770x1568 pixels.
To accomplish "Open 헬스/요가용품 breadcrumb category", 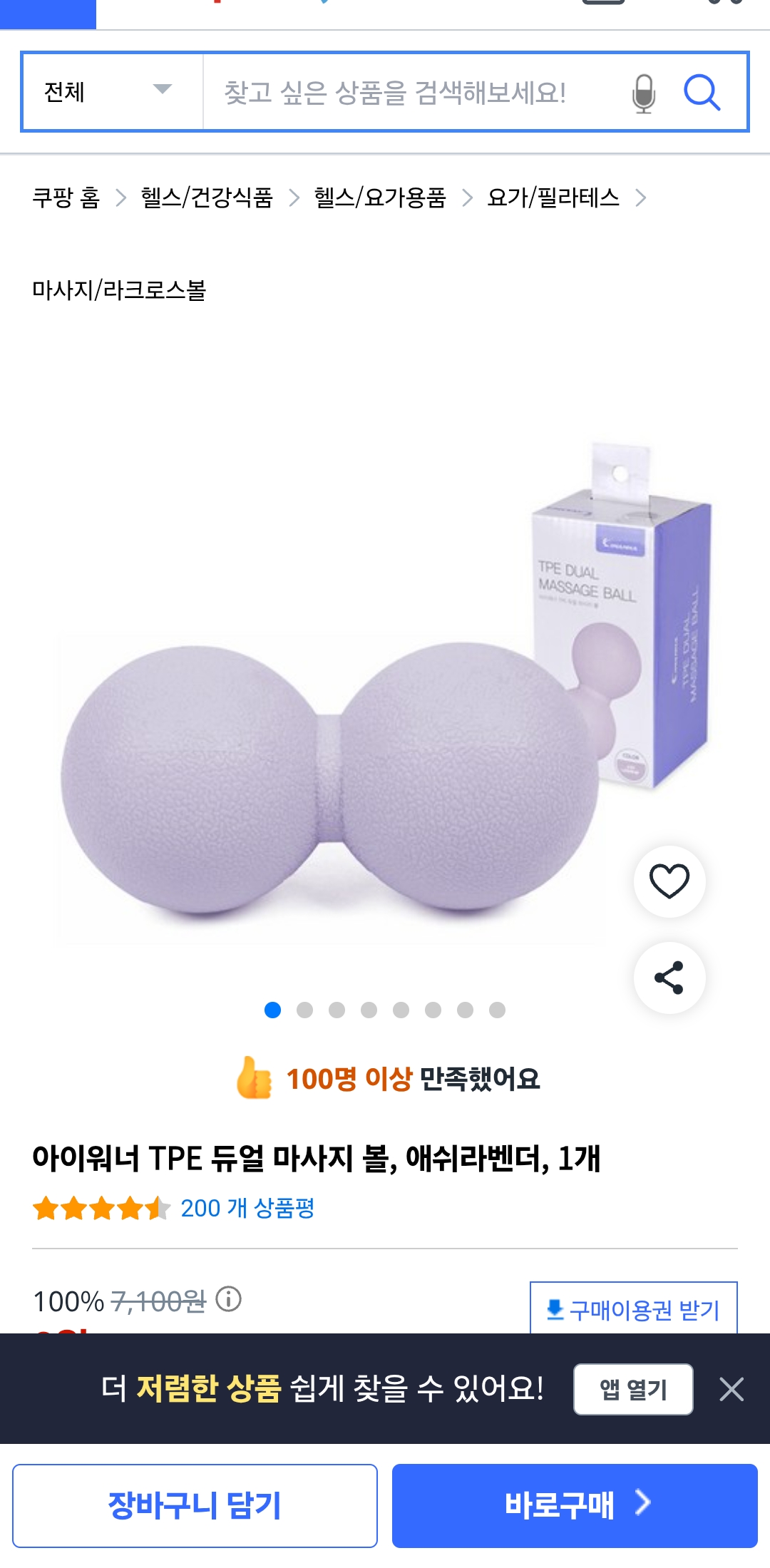I will 380,198.
